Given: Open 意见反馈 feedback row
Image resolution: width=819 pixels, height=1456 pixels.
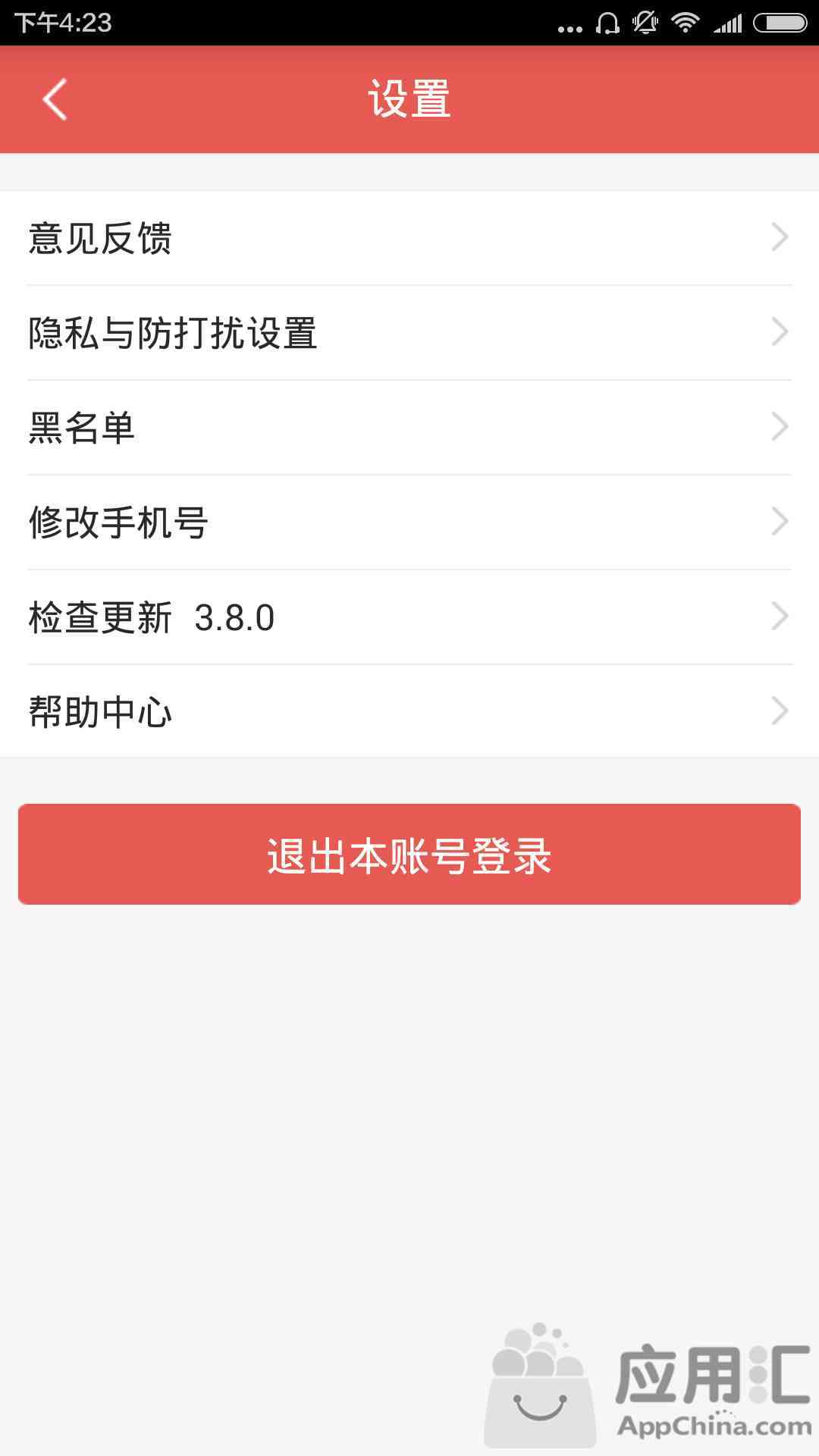Looking at the screenshot, I should click(x=409, y=238).
